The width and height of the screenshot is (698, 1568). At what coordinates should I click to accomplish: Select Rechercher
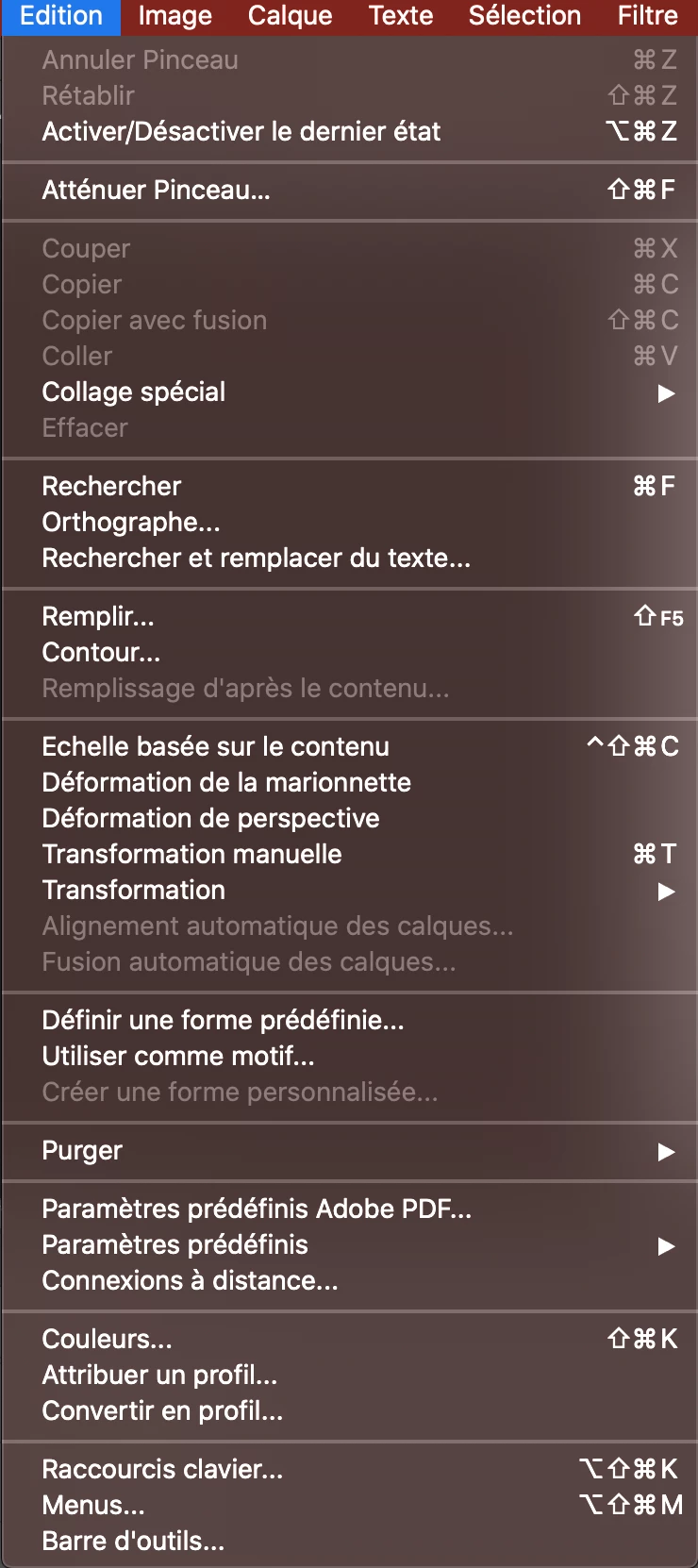tap(111, 486)
